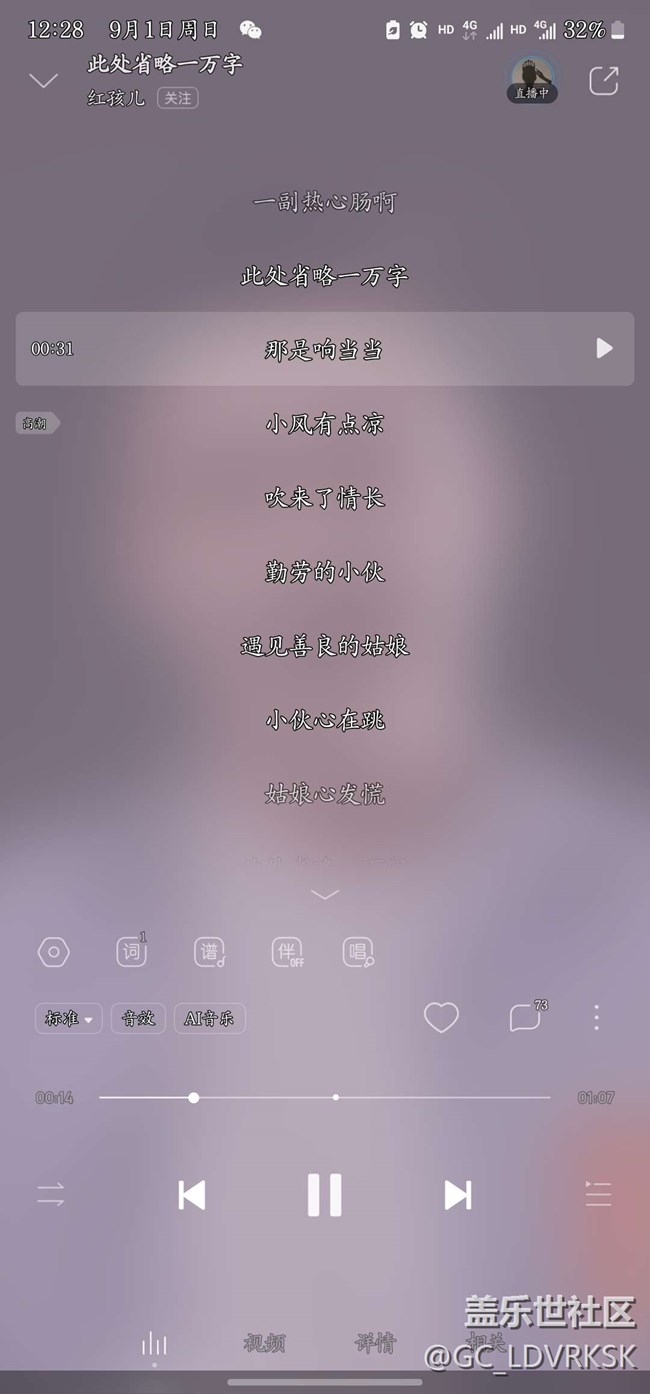This screenshot has height=1394, width=650.
Task: Go back to the previous track
Action: point(191,1194)
